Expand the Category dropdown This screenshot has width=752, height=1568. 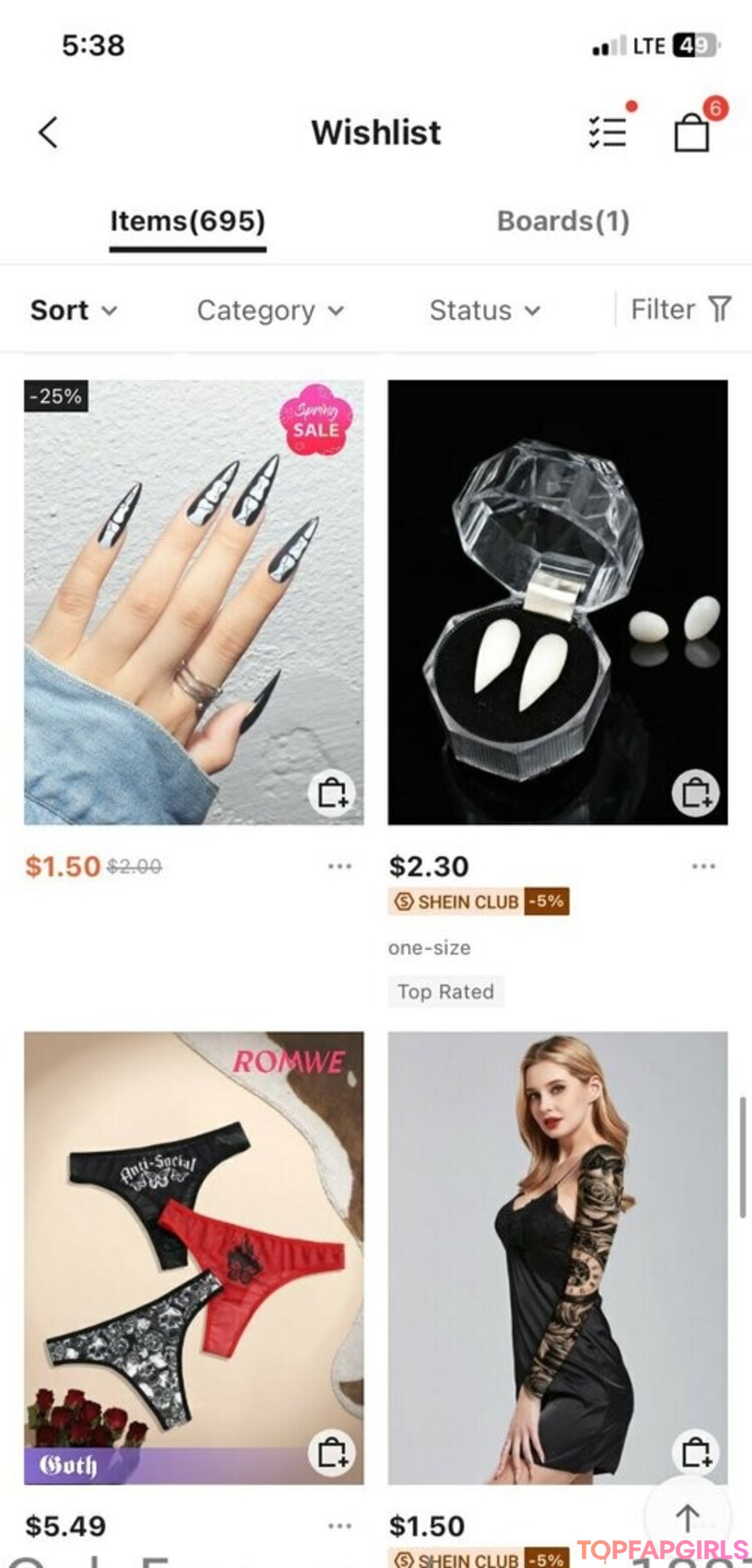270,310
